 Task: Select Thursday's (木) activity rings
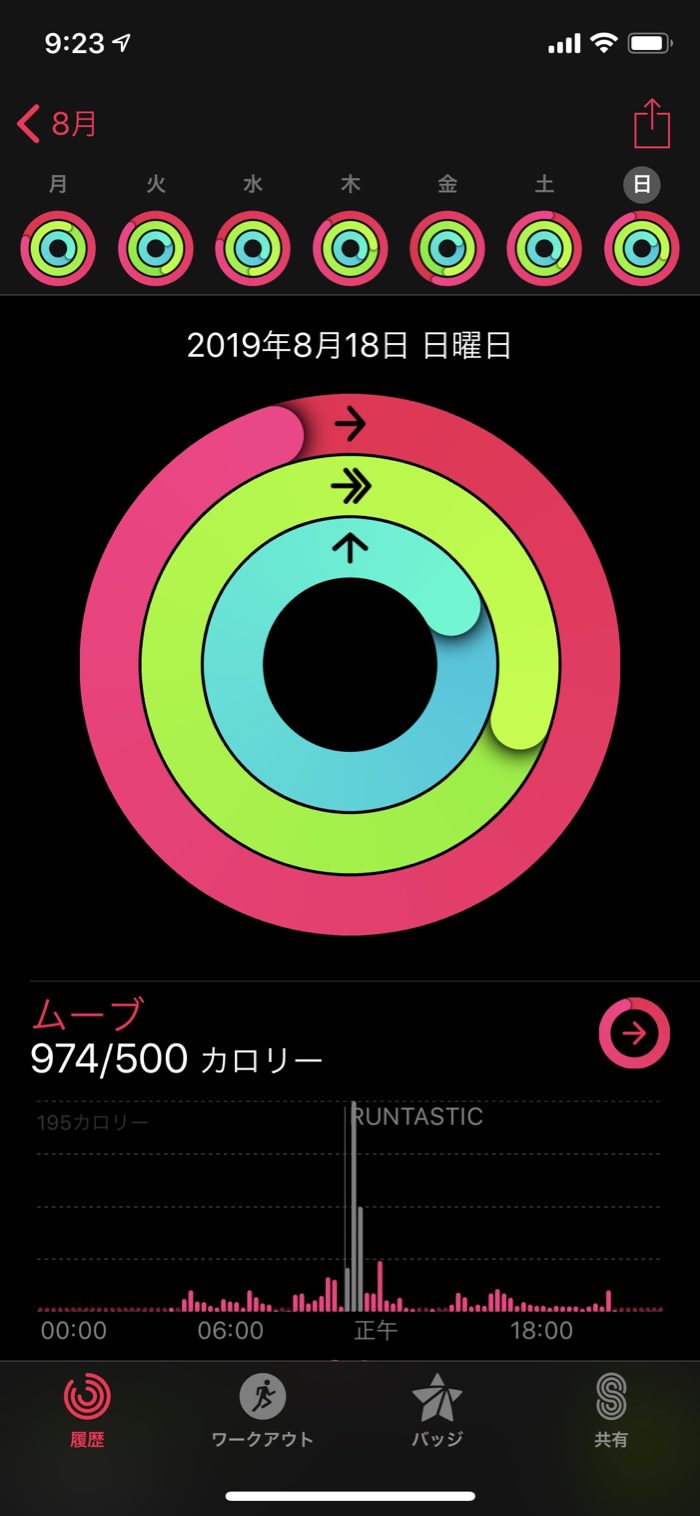(x=350, y=248)
